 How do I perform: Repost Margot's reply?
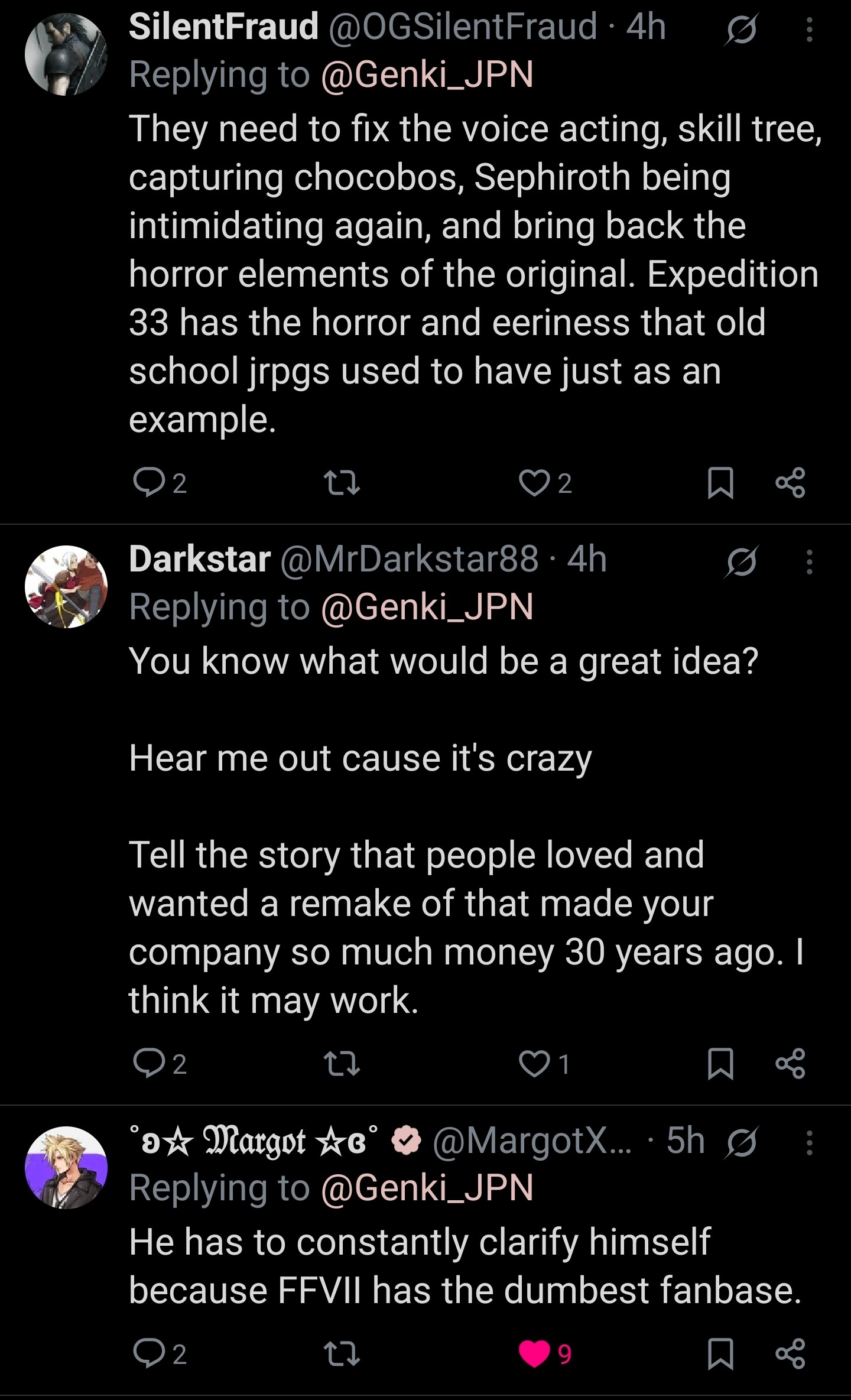(343, 1353)
